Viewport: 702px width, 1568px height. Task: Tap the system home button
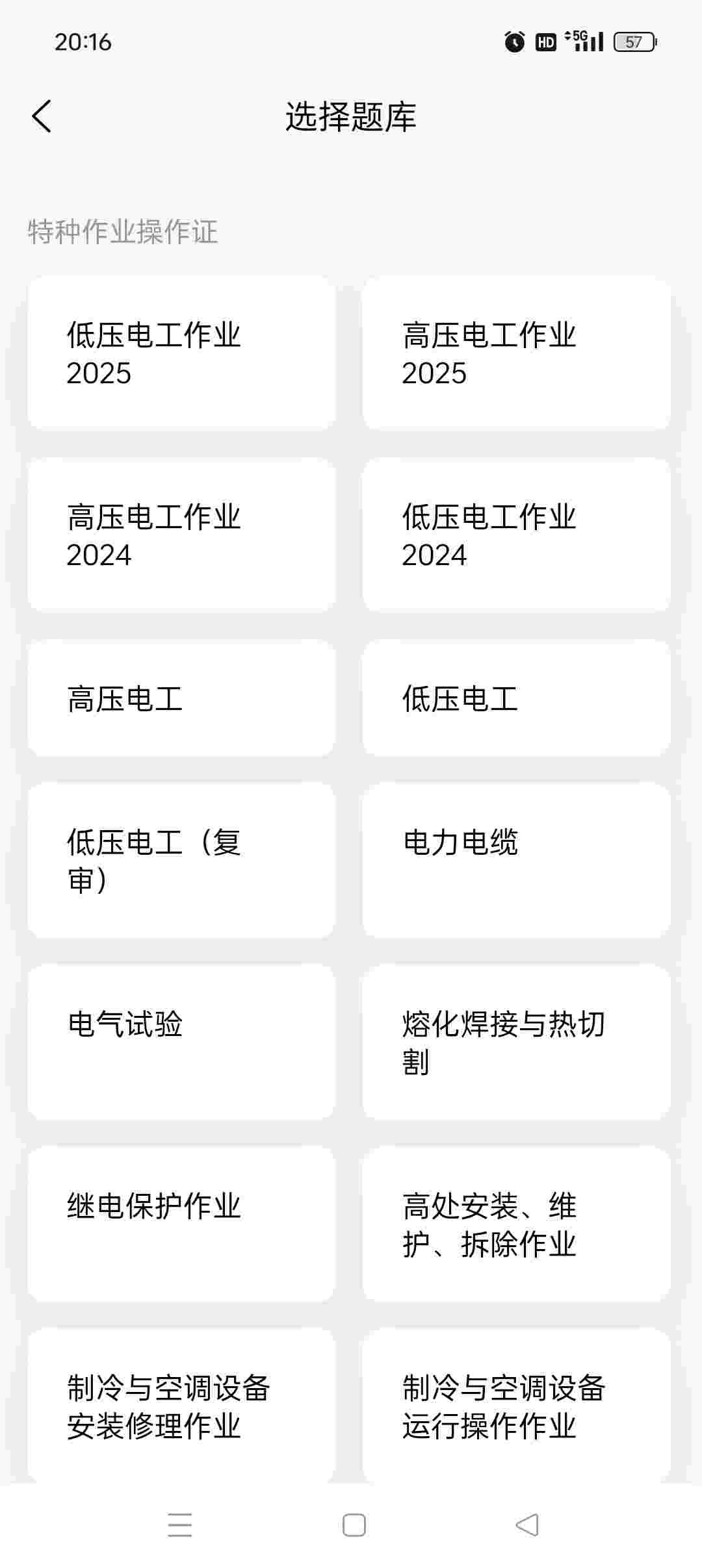point(354,1525)
